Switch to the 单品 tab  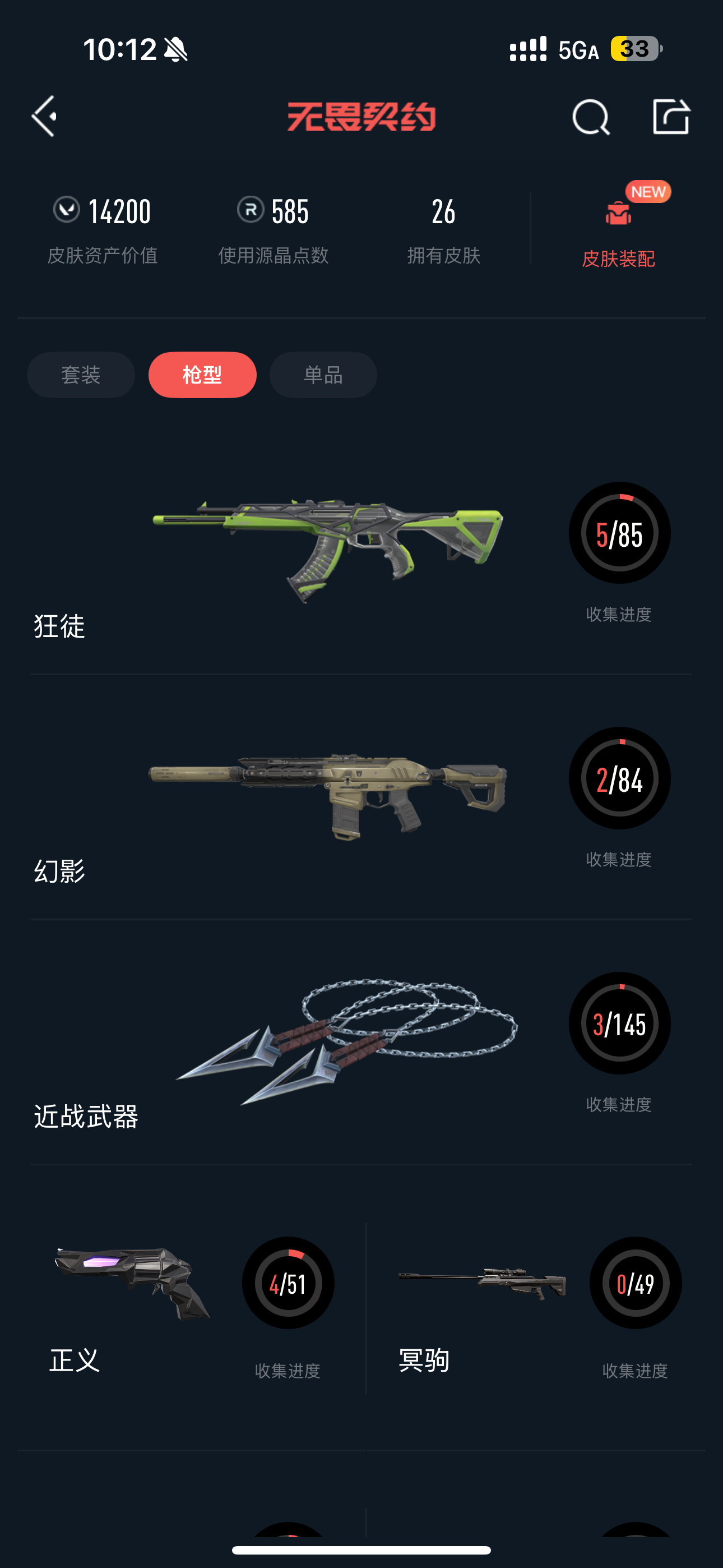pos(323,375)
